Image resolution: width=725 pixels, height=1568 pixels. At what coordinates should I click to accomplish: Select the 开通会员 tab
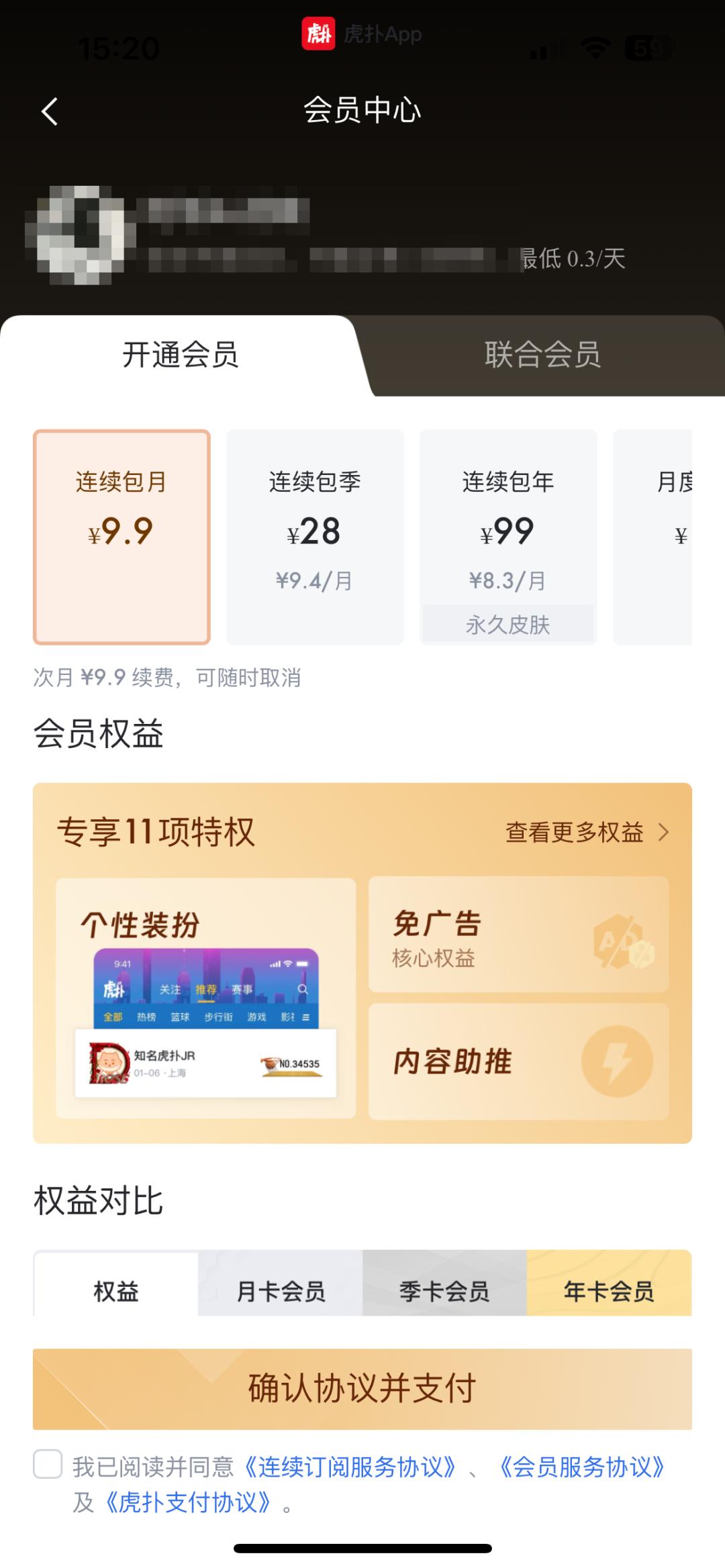click(180, 354)
